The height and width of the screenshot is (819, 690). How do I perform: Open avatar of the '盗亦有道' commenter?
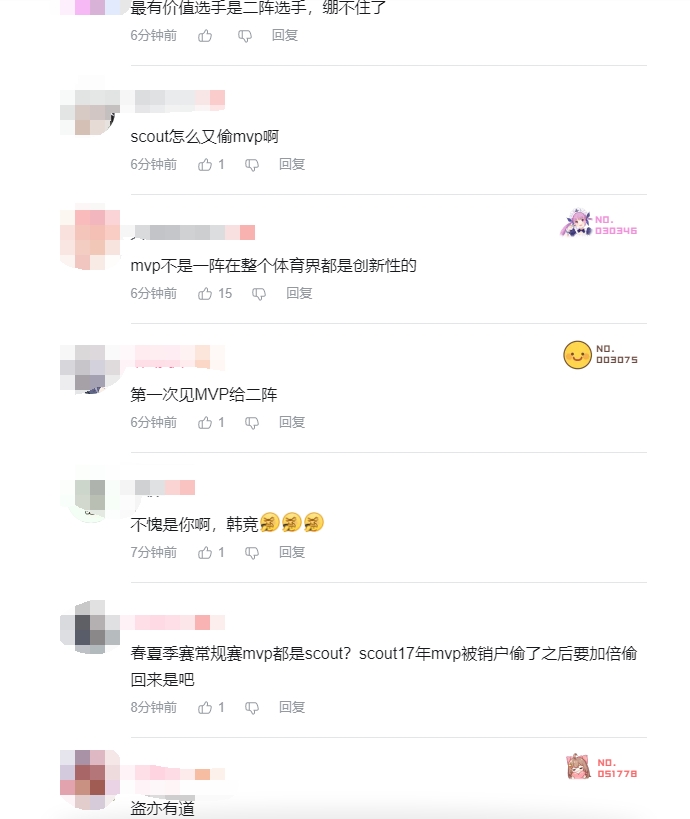click(x=90, y=779)
